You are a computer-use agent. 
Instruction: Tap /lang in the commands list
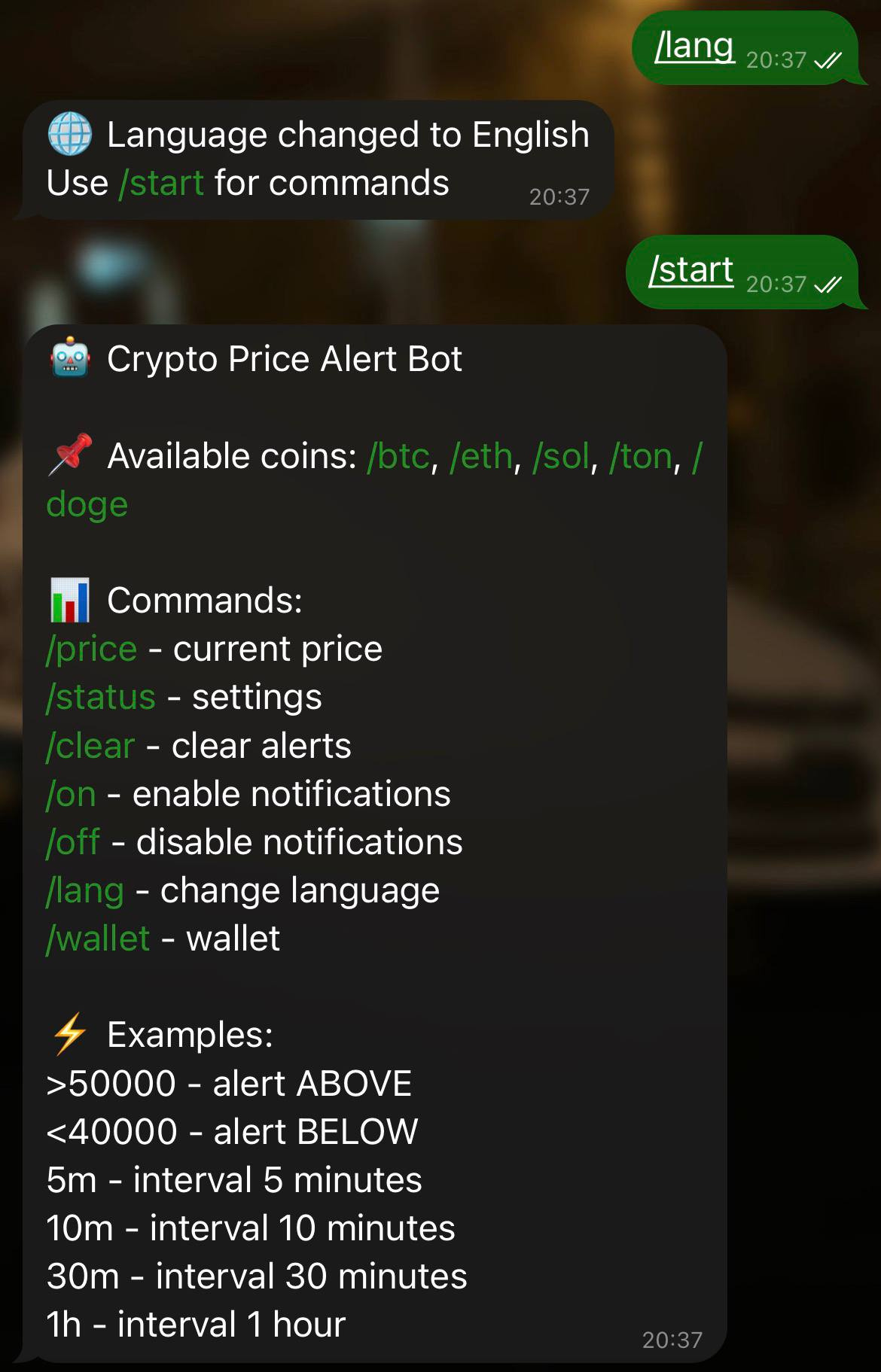85,890
